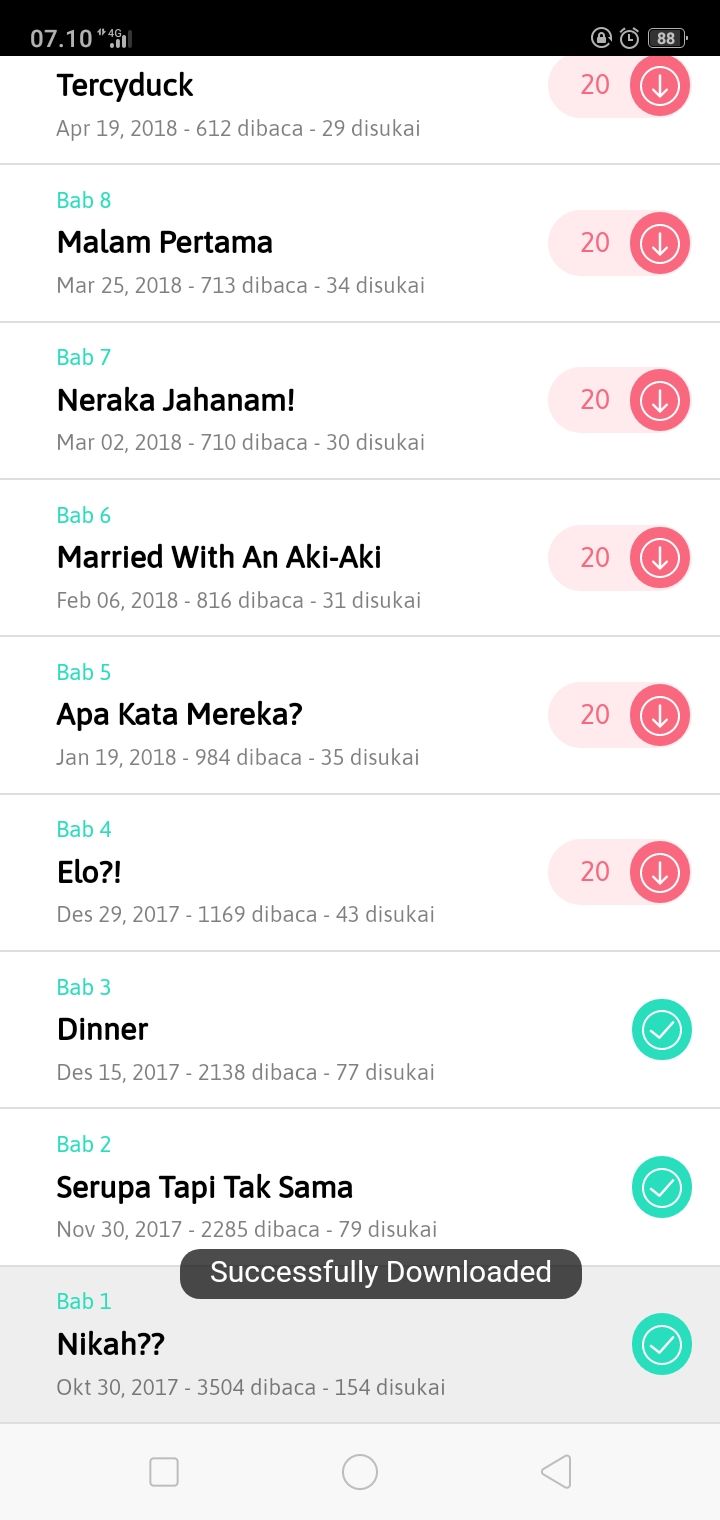Open Bab 2 Serupa Tapi Tak Sama
The width and height of the screenshot is (720, 1520).
point(360,1187)
